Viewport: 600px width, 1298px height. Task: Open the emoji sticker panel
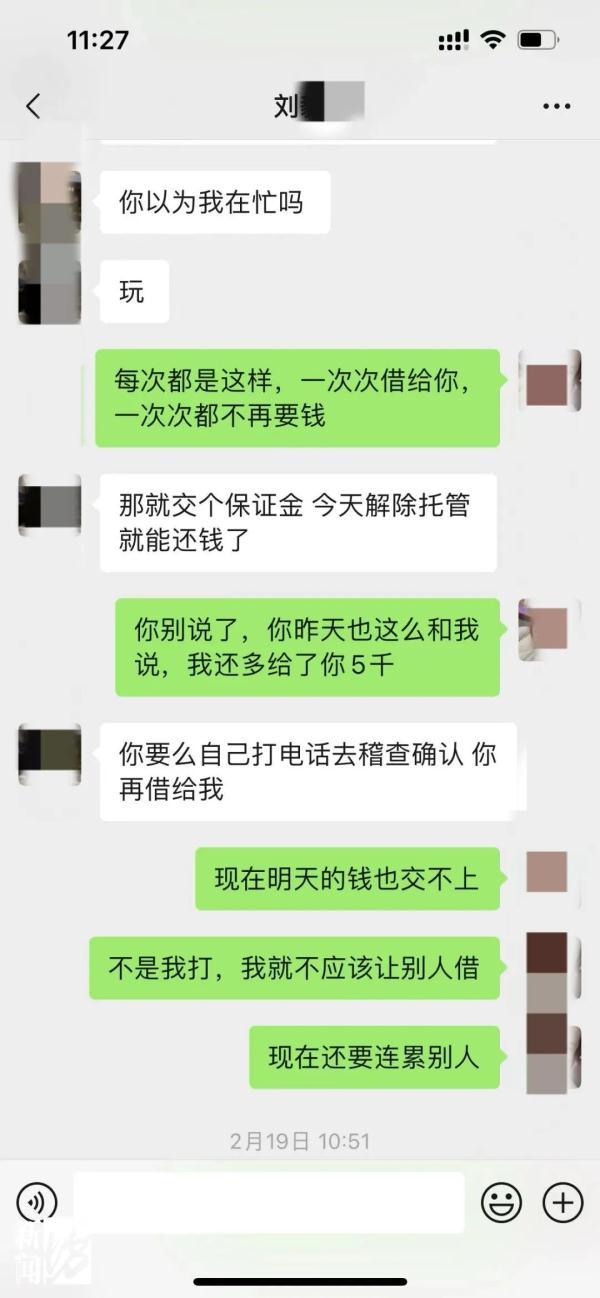(501, 1202)
